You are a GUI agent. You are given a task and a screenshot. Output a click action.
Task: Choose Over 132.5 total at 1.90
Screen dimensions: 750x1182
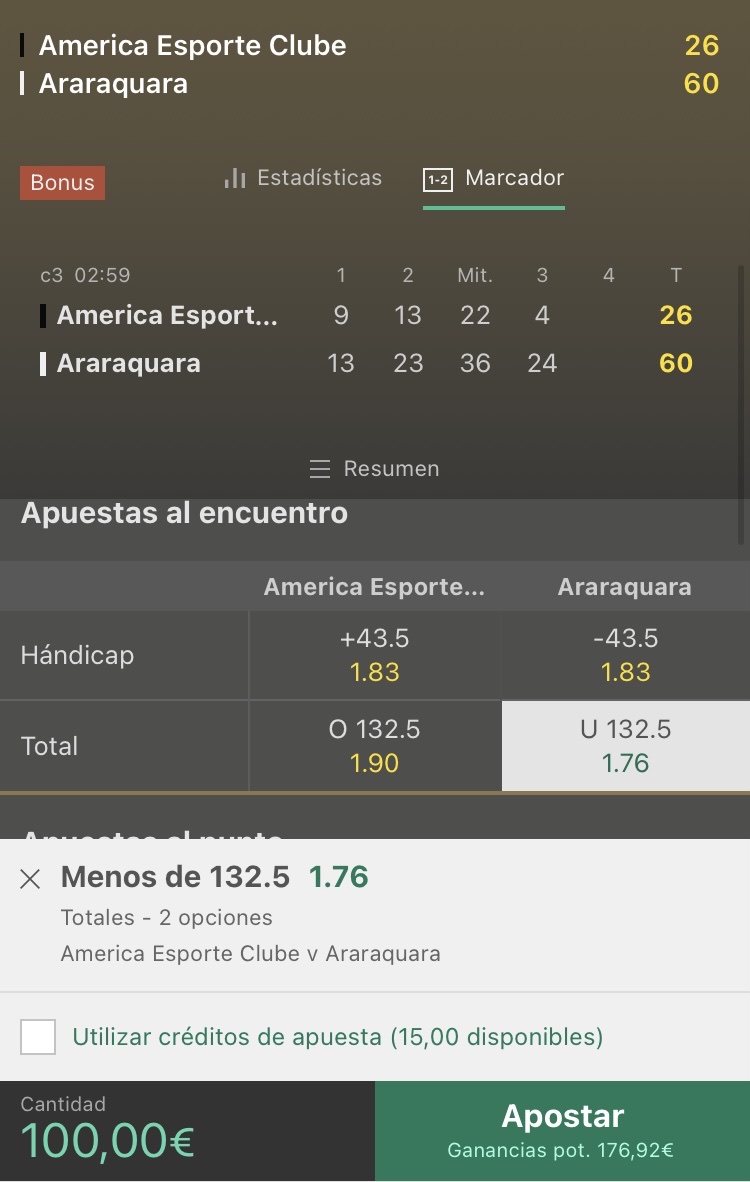375,746
